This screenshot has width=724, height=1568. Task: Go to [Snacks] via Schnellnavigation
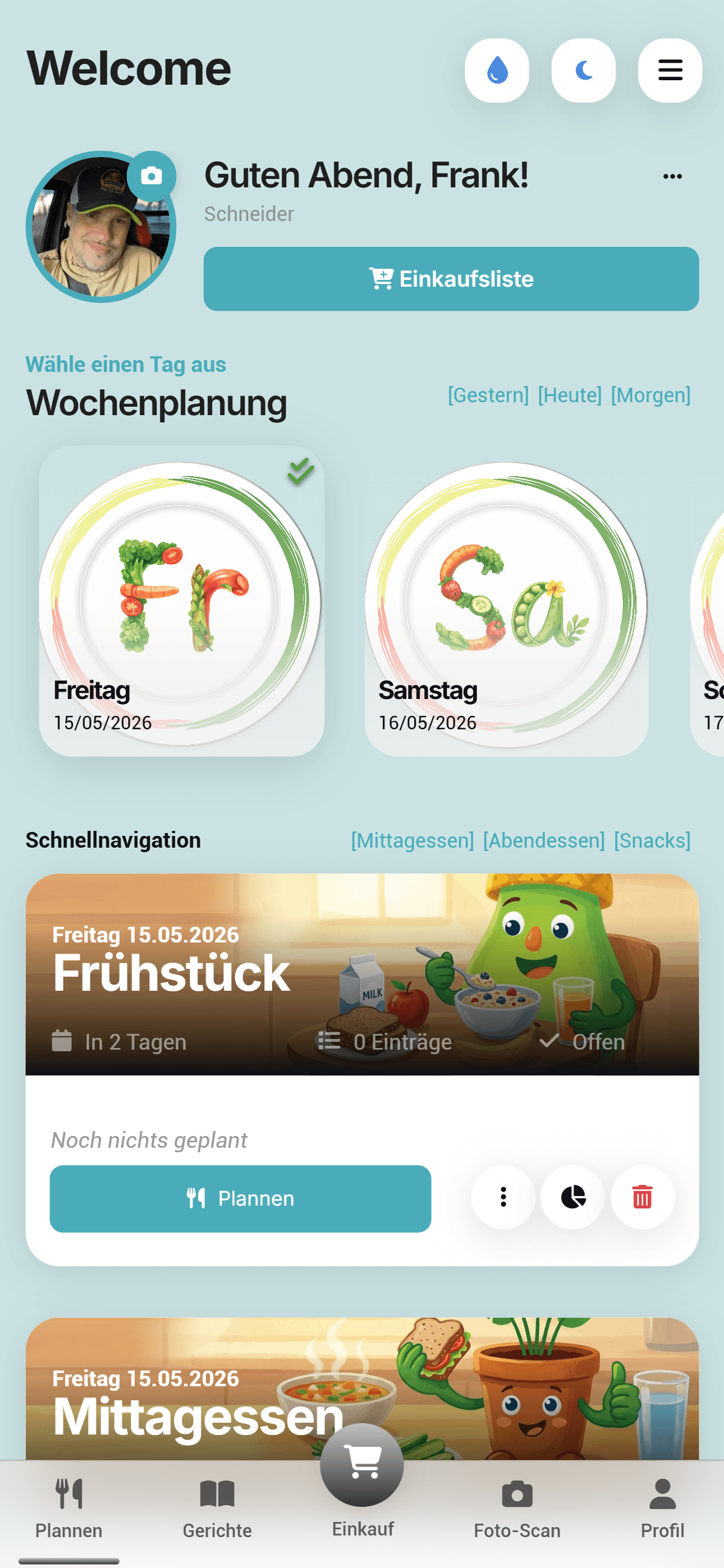pos(652,840)
